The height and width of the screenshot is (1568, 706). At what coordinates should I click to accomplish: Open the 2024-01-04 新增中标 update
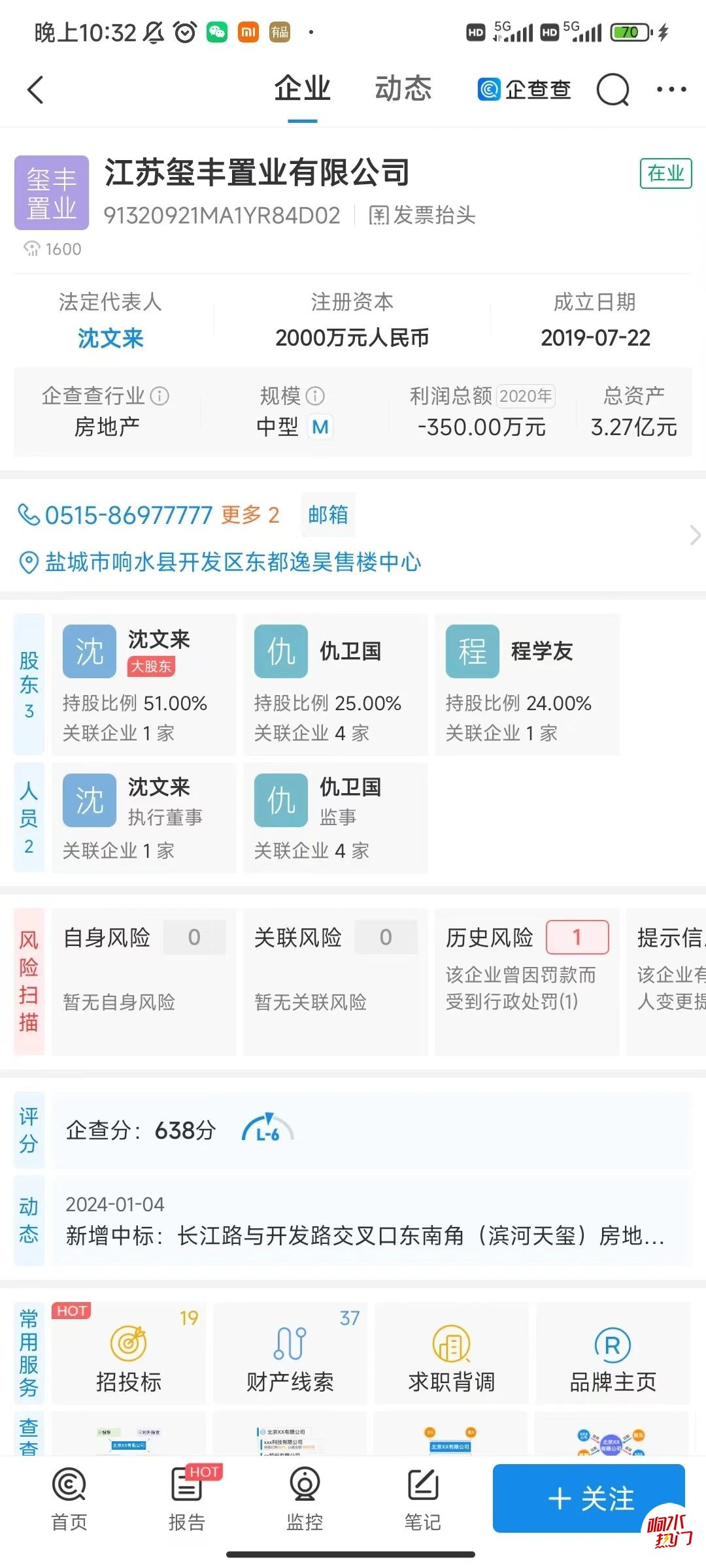click(x=371, y=1220)
